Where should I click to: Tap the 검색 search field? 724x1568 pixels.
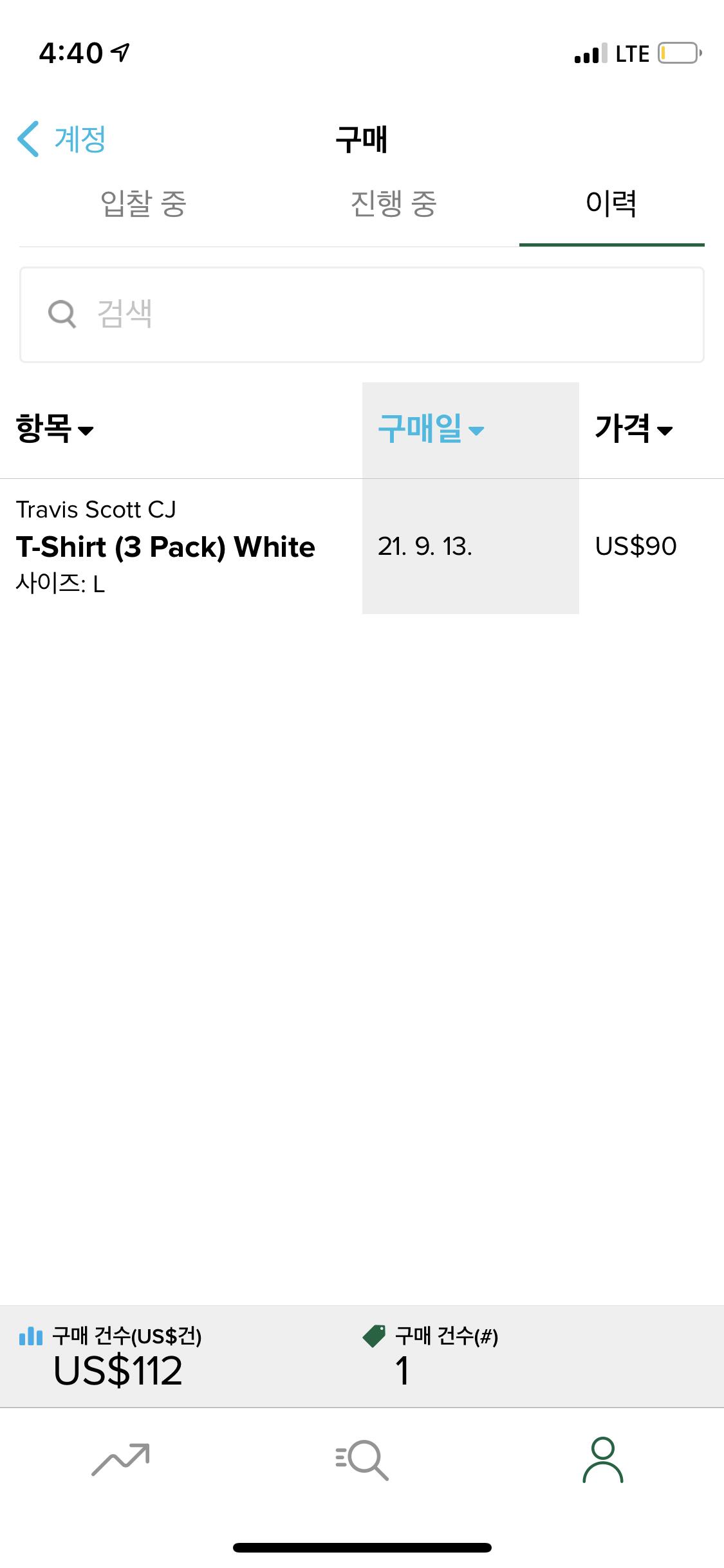pos(362,315)
